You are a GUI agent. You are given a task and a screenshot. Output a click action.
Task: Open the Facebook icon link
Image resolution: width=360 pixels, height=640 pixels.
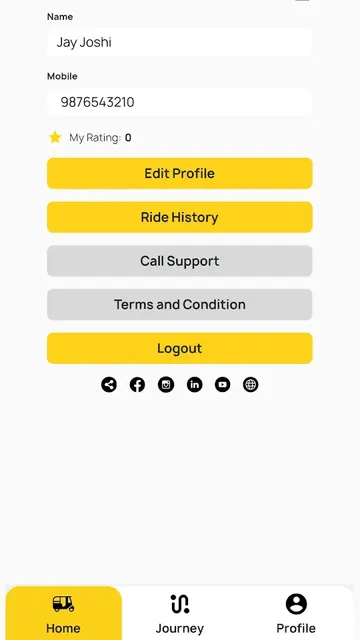pyautogui.click(x=137, y=384)
